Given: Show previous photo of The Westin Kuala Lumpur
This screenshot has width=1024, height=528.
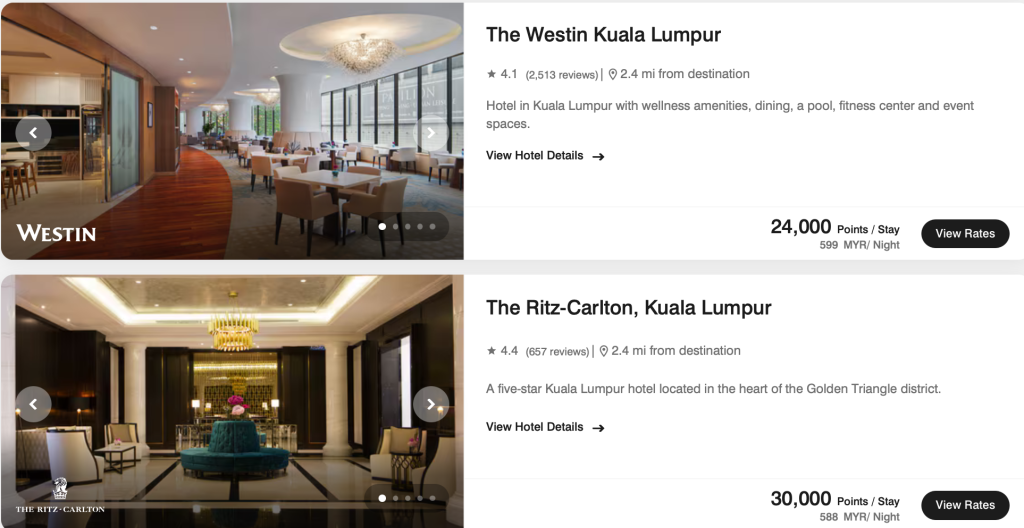Looking at the screenshot, I should pyautogui.click(x=33, y=132).
